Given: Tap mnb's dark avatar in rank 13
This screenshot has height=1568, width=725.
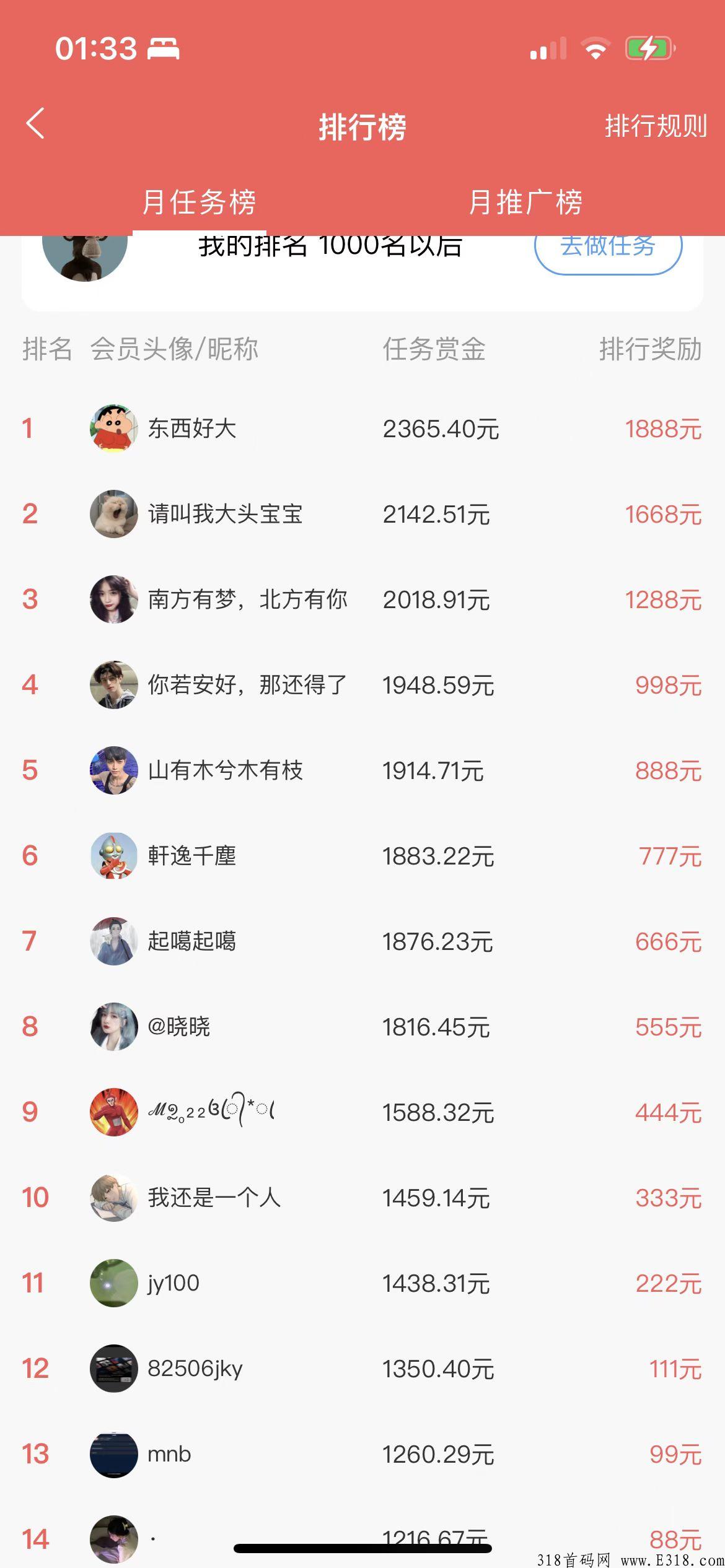Looking at the screenshot, I should tap(114, 1453).
